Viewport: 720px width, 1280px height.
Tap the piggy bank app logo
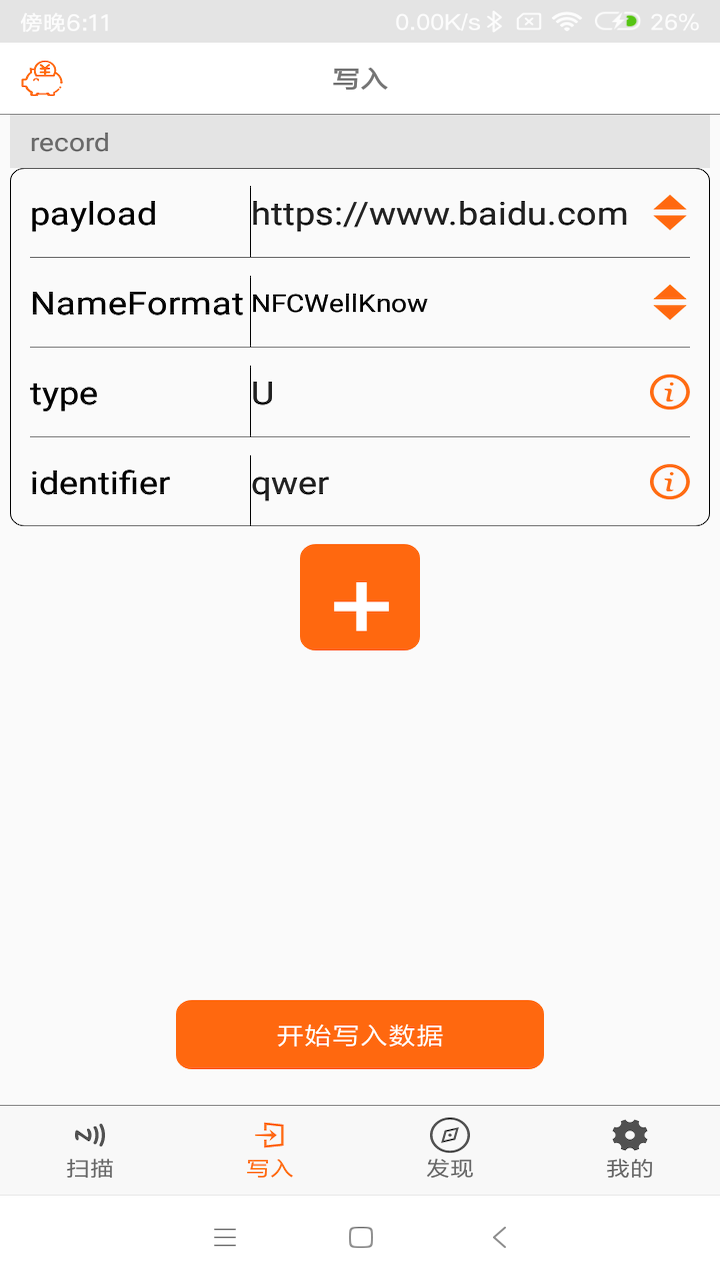tap(40, 77)
